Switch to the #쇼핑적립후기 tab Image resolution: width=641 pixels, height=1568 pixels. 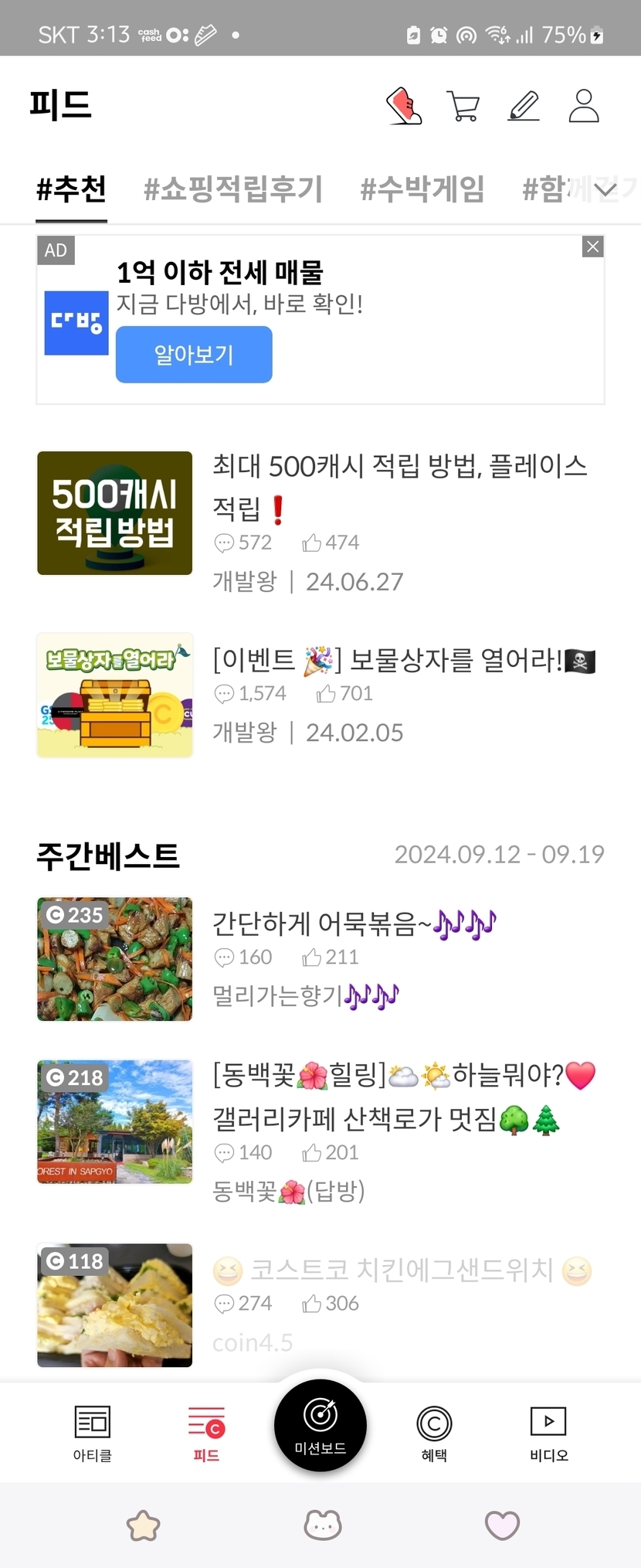coord(232,189)
